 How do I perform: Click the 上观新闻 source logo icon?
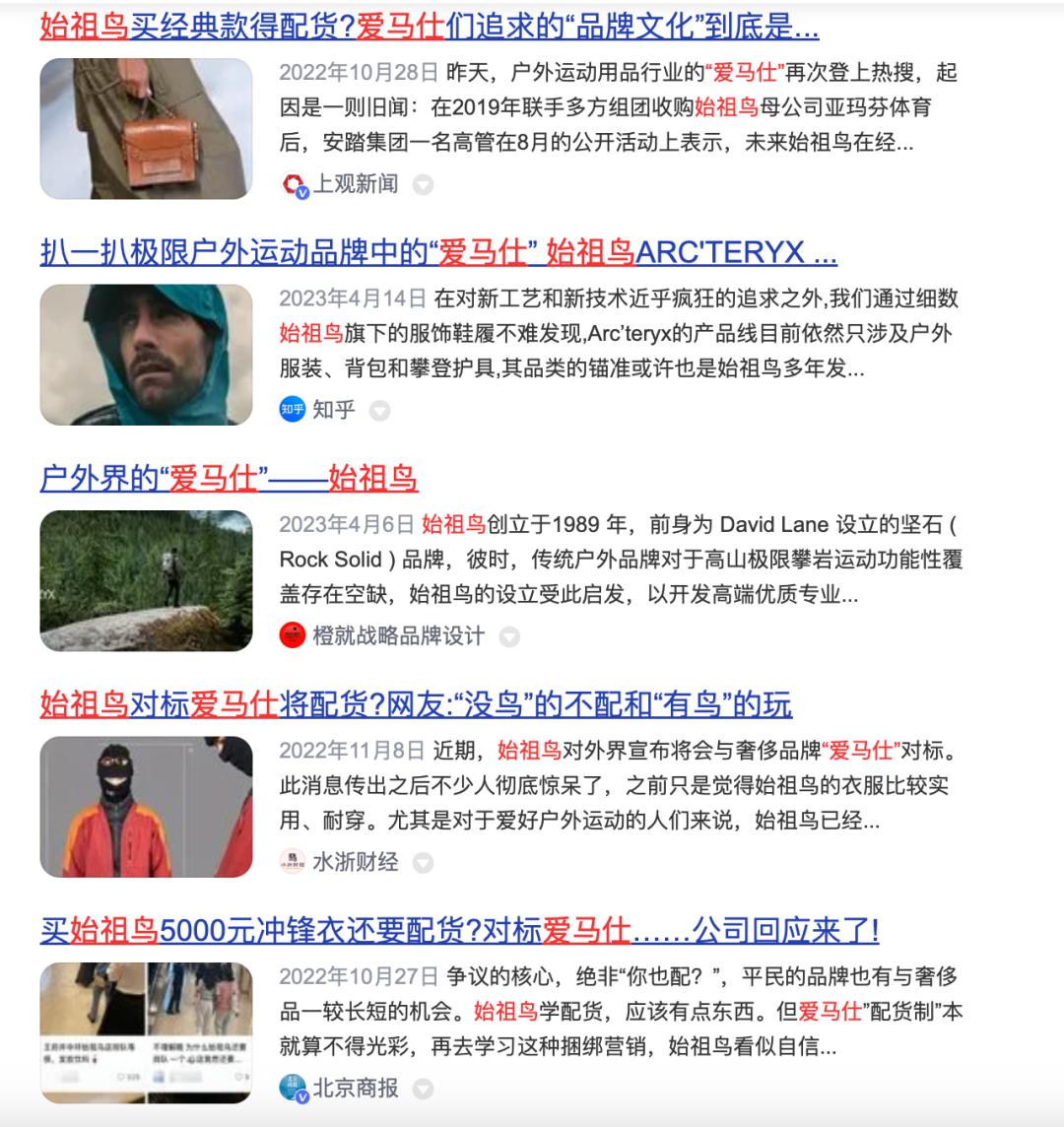tap(290, 184)
